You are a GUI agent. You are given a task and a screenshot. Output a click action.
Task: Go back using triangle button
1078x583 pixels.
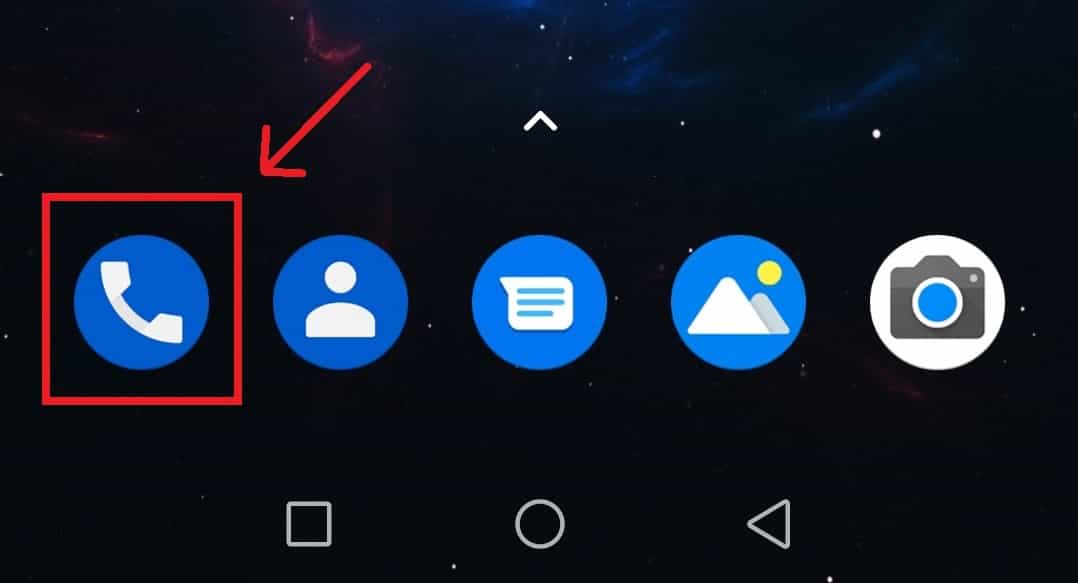[x=770, y=524]
